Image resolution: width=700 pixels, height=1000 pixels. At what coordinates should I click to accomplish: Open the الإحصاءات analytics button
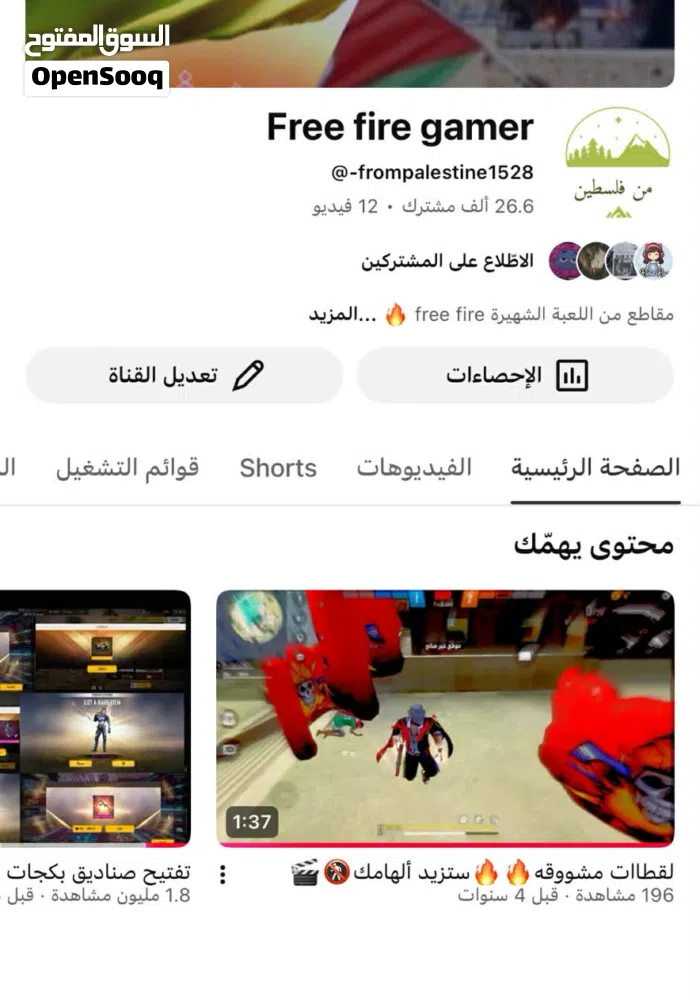[x=515, y=376]
